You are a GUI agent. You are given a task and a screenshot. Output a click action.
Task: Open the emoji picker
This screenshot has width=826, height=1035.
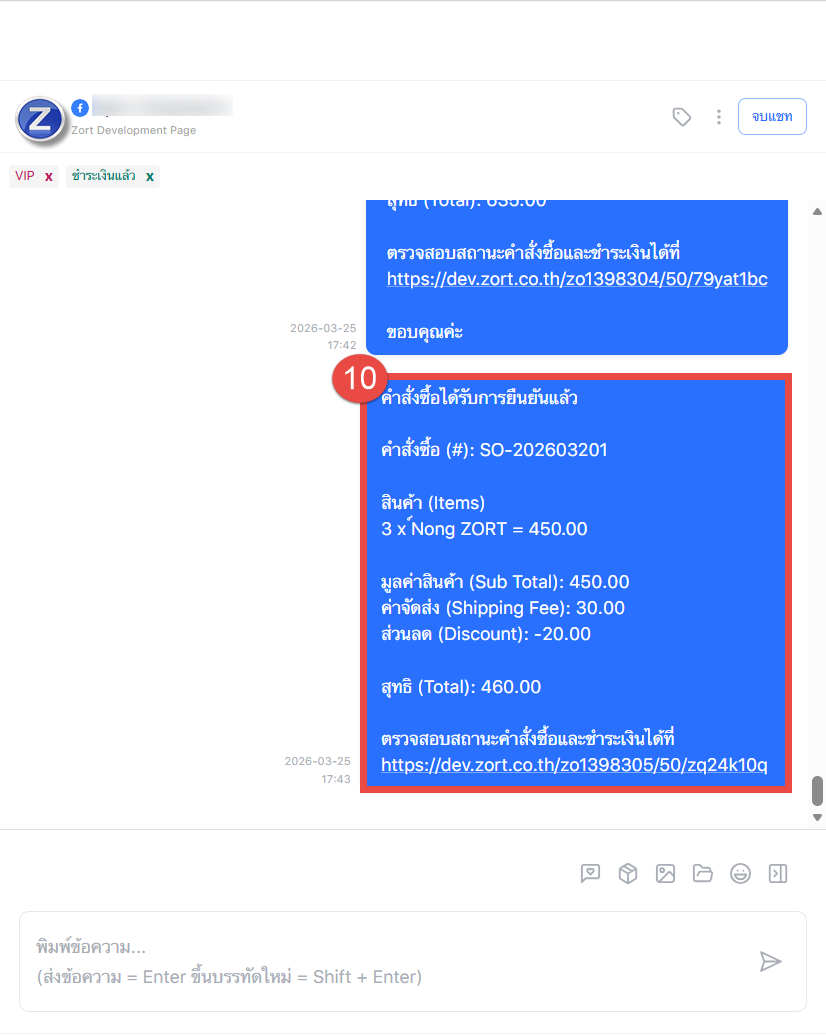point(740,874)
